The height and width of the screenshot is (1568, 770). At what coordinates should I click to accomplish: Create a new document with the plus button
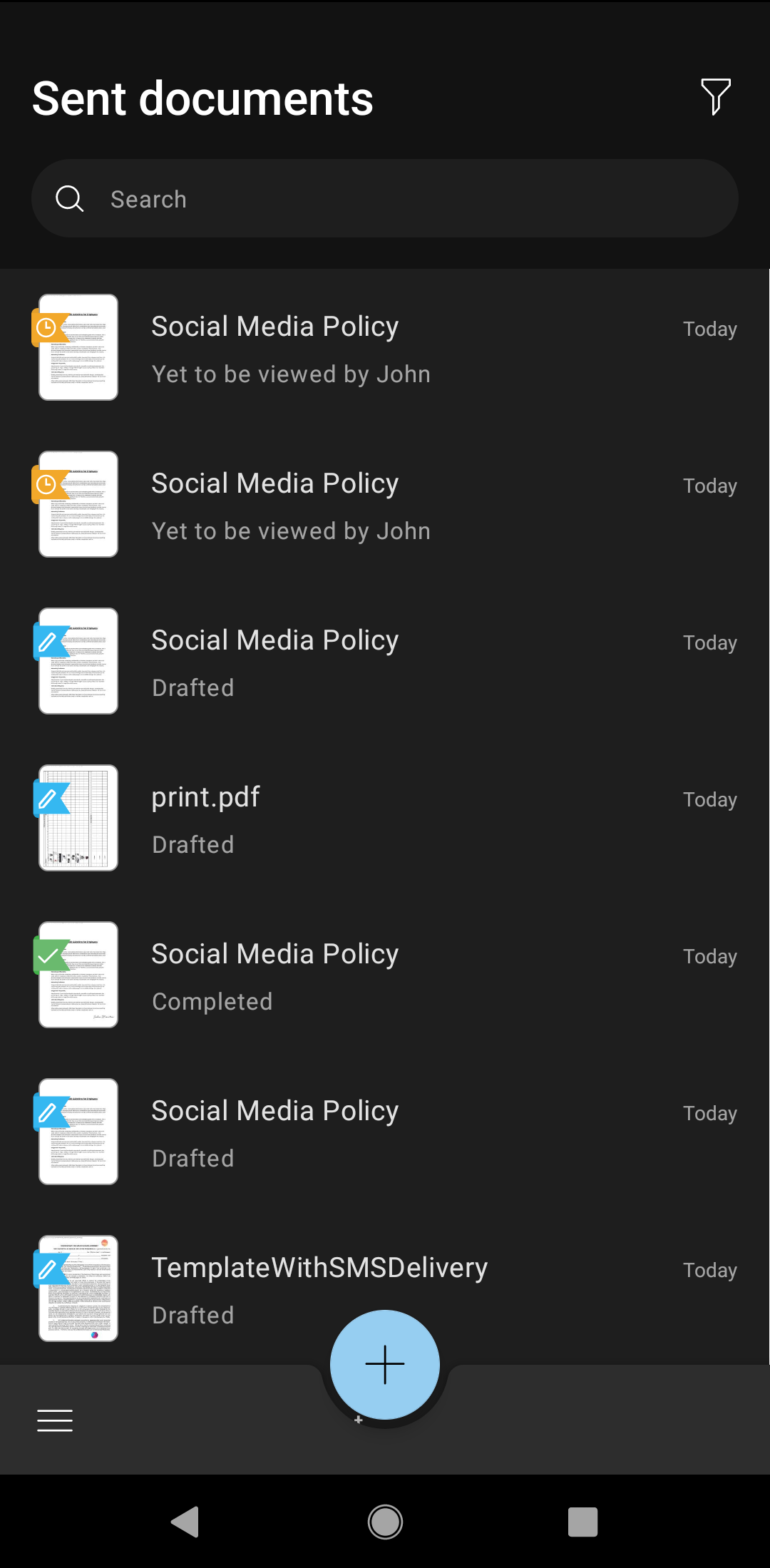tap(385, 1364)
